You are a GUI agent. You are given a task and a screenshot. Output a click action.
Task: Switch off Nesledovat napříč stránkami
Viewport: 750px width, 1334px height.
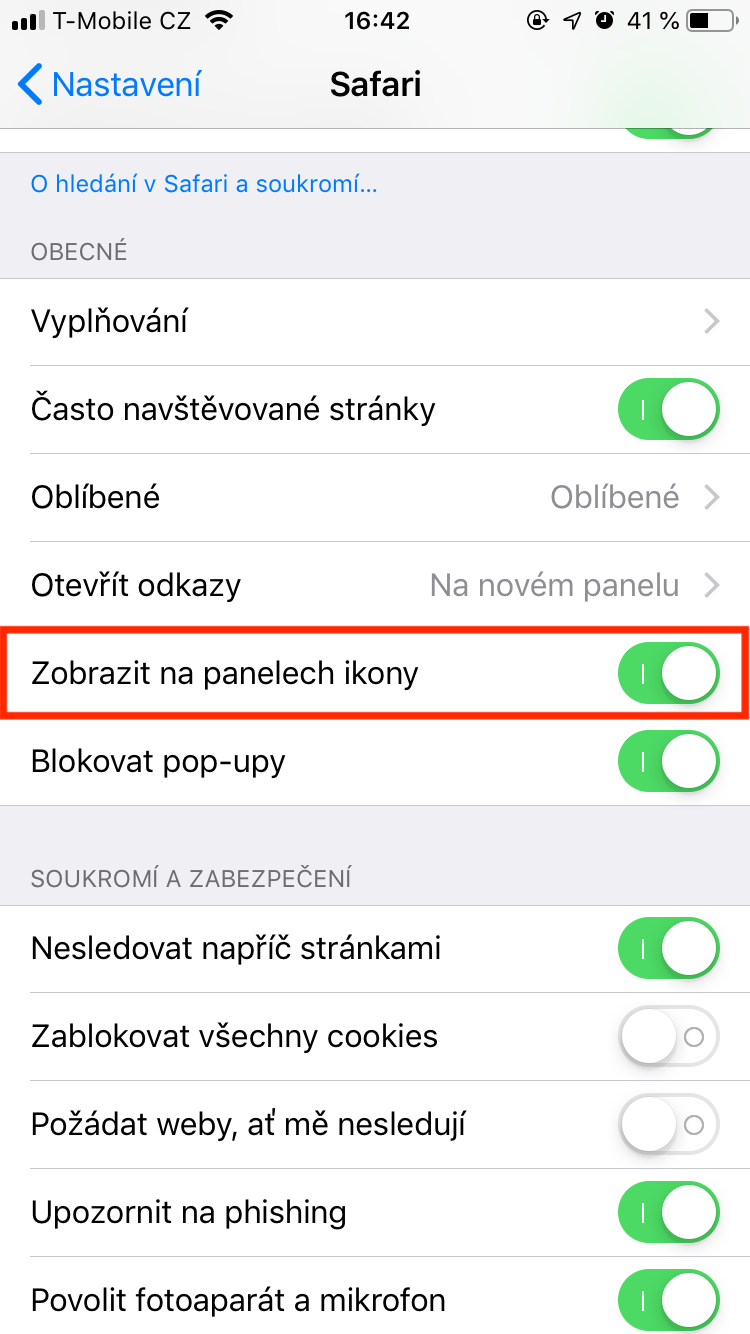coord(669,948)
